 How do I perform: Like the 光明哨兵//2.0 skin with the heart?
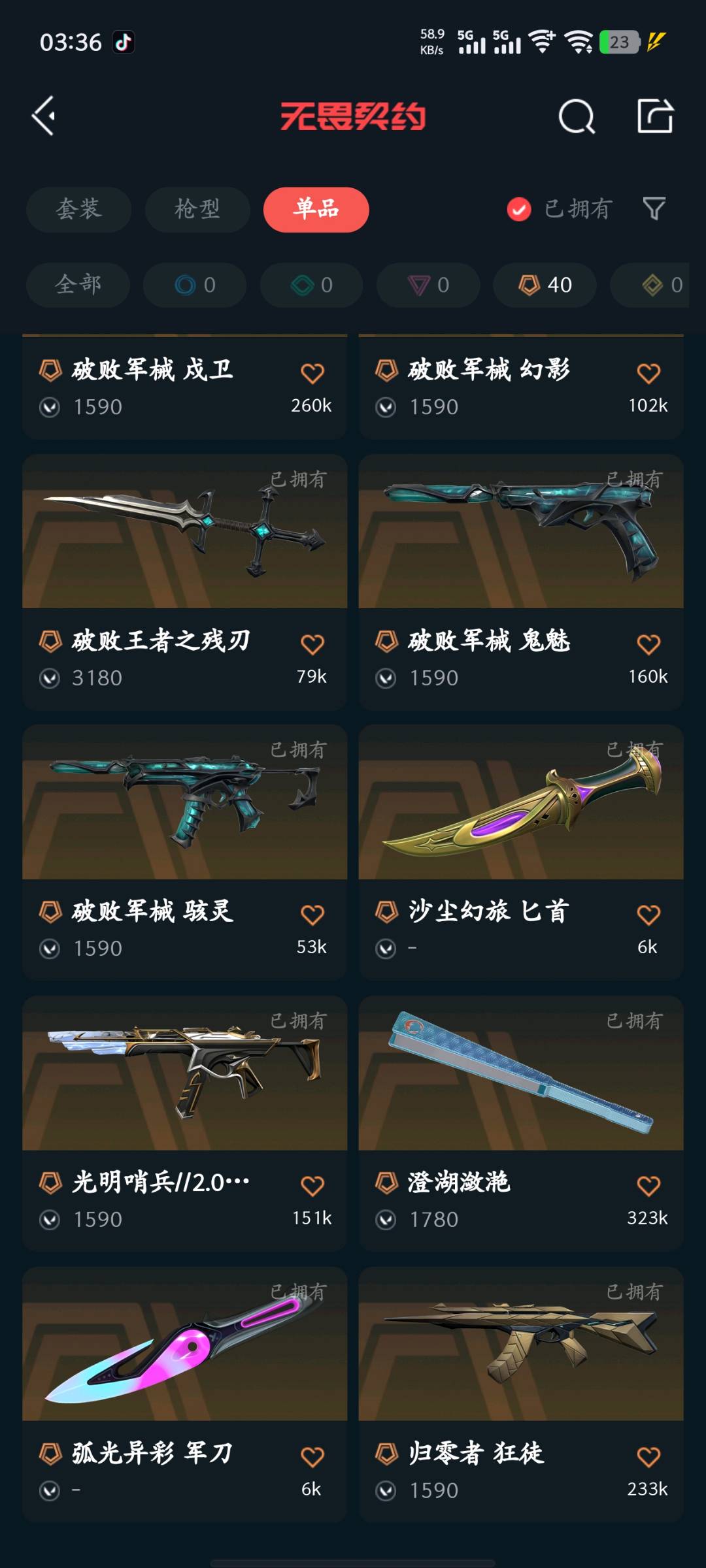(312, 1185)
